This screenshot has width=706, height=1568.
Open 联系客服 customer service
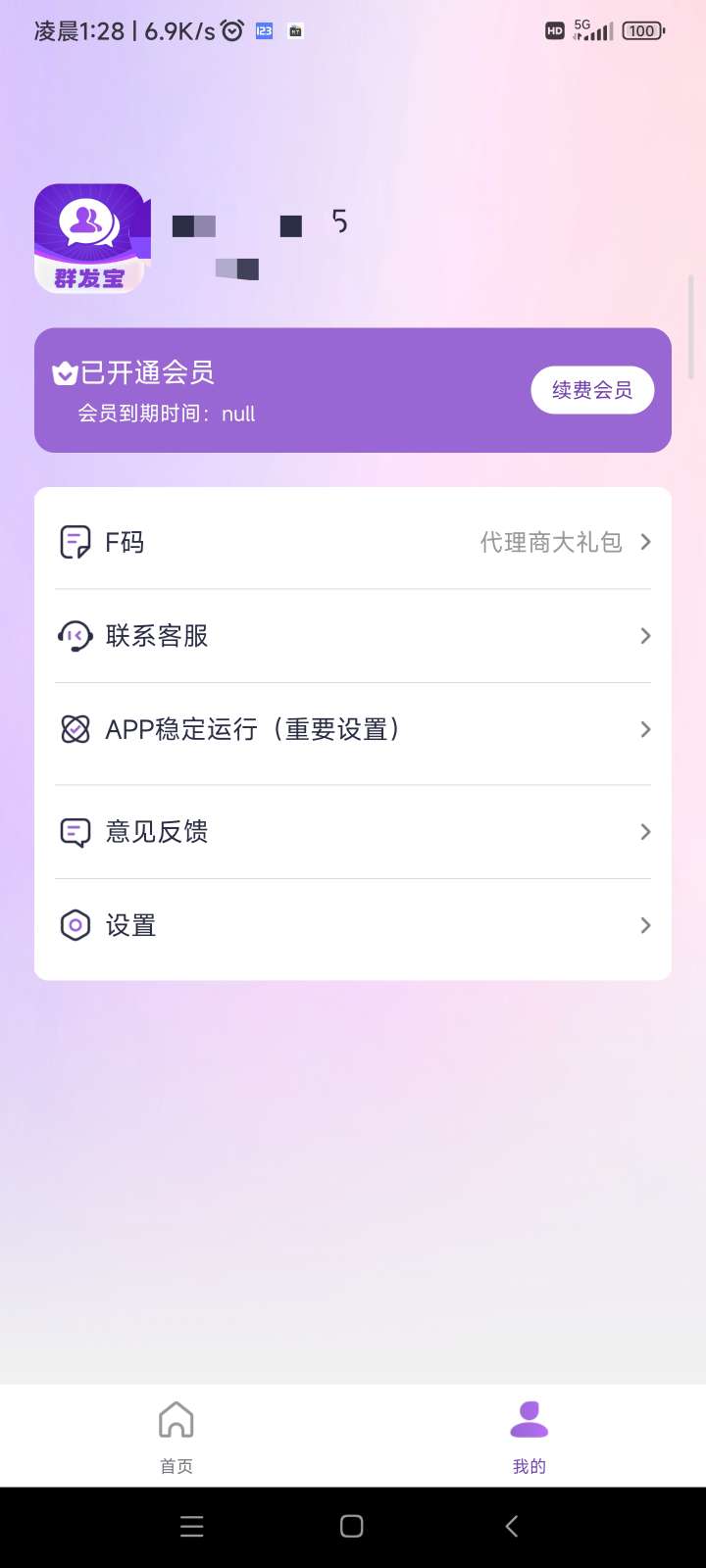click(x=353, y=636)
